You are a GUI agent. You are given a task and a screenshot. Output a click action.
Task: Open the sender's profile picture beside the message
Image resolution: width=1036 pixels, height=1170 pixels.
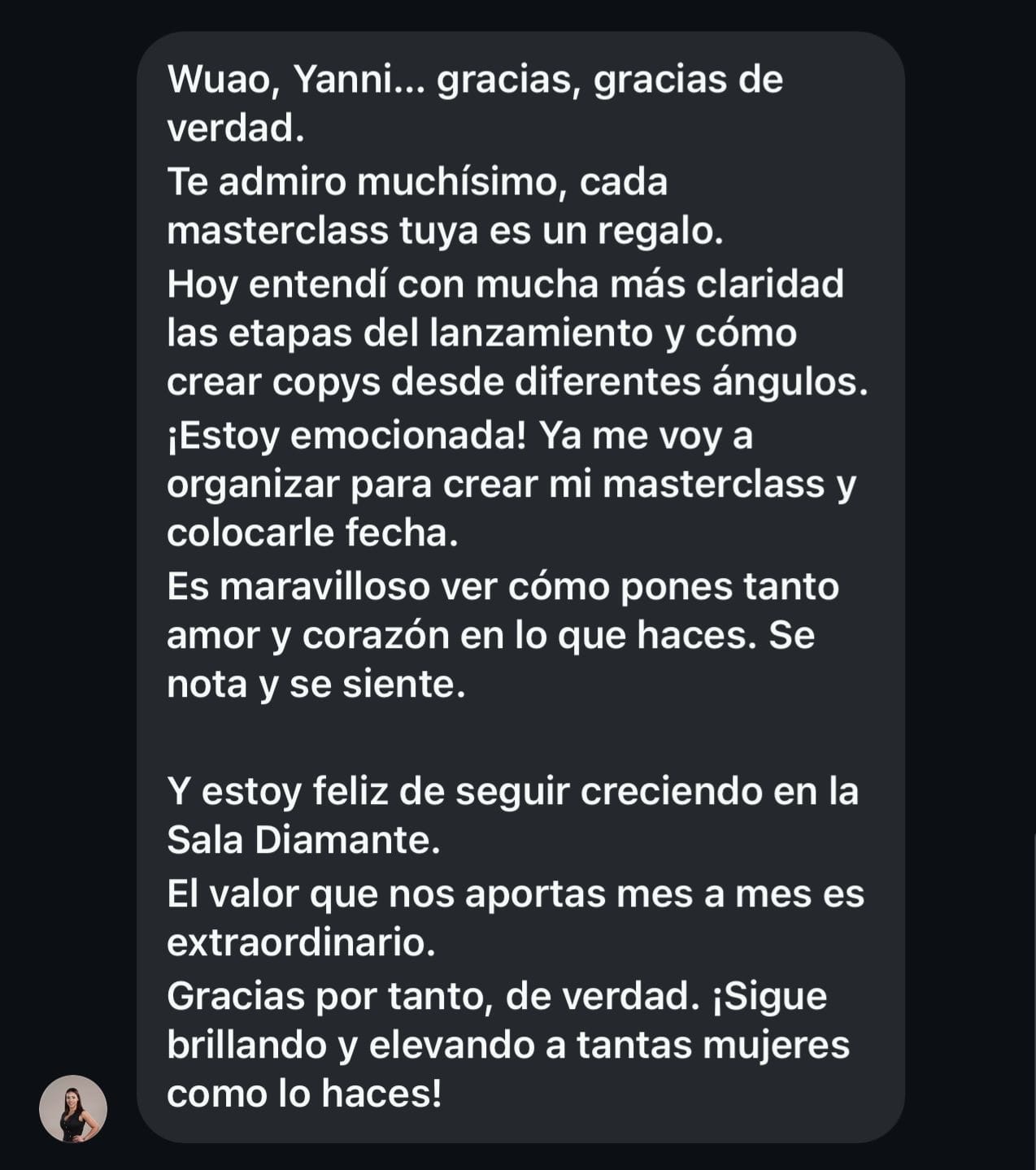[73, 1109]
